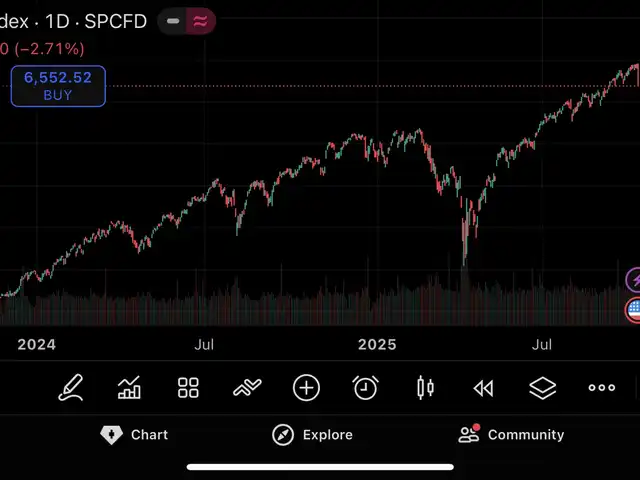Switch to the Community tab

tap(511, 435)
